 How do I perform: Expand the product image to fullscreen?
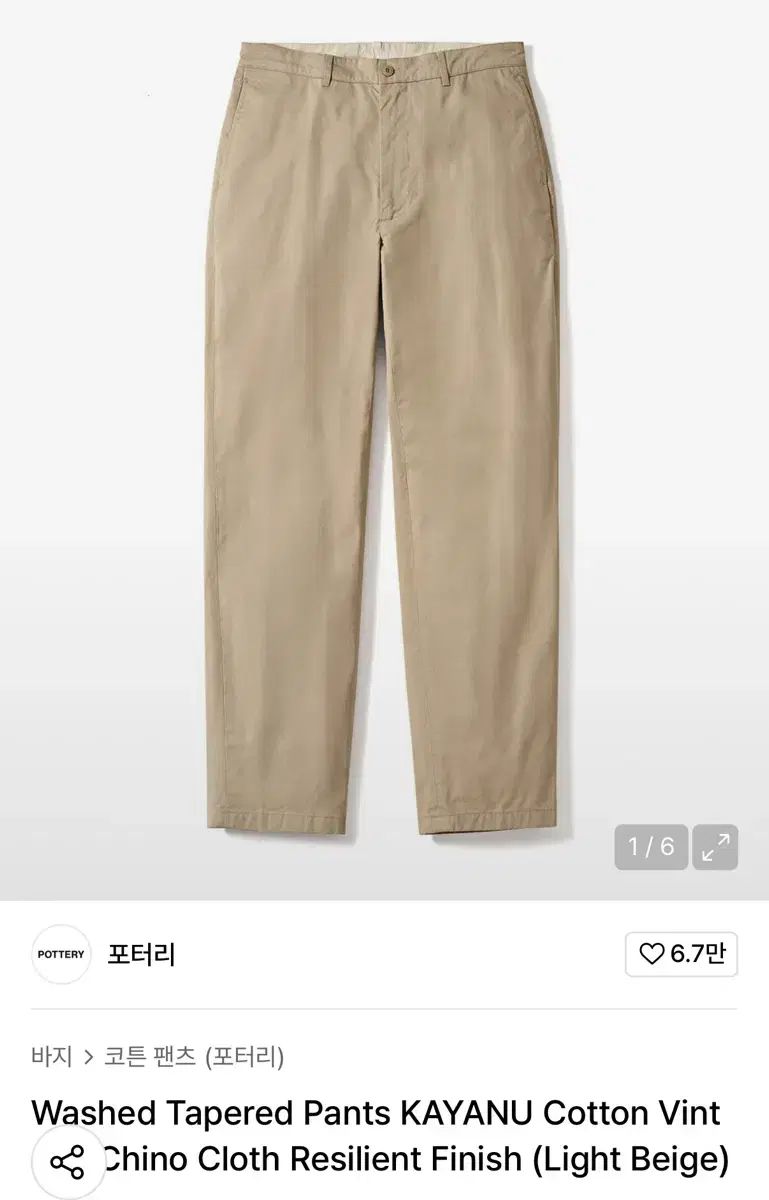click(x=715, y=848)
